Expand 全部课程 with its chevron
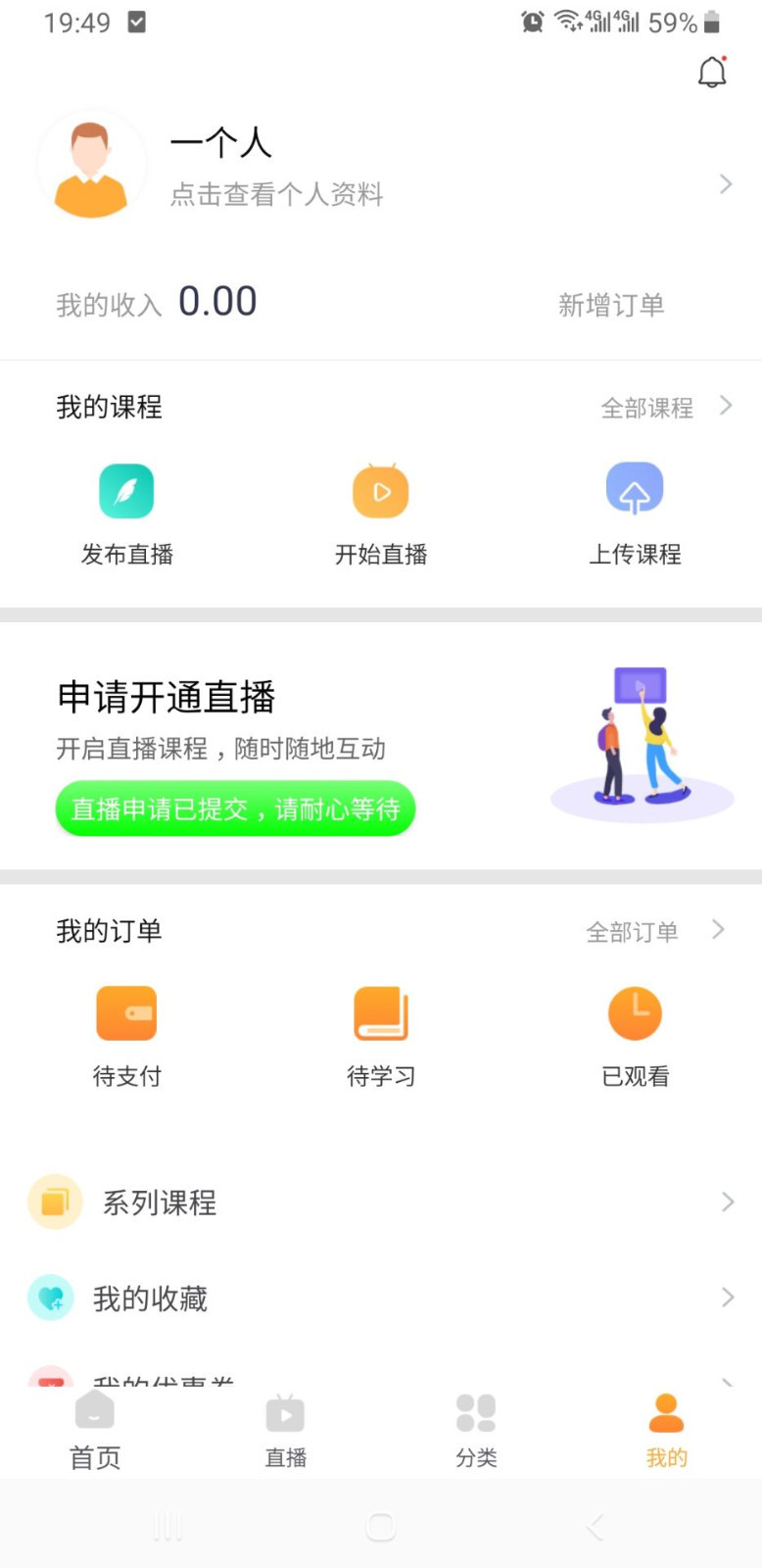The height and width of the screenshot is (1568, 762). click(x=725, y=405)
